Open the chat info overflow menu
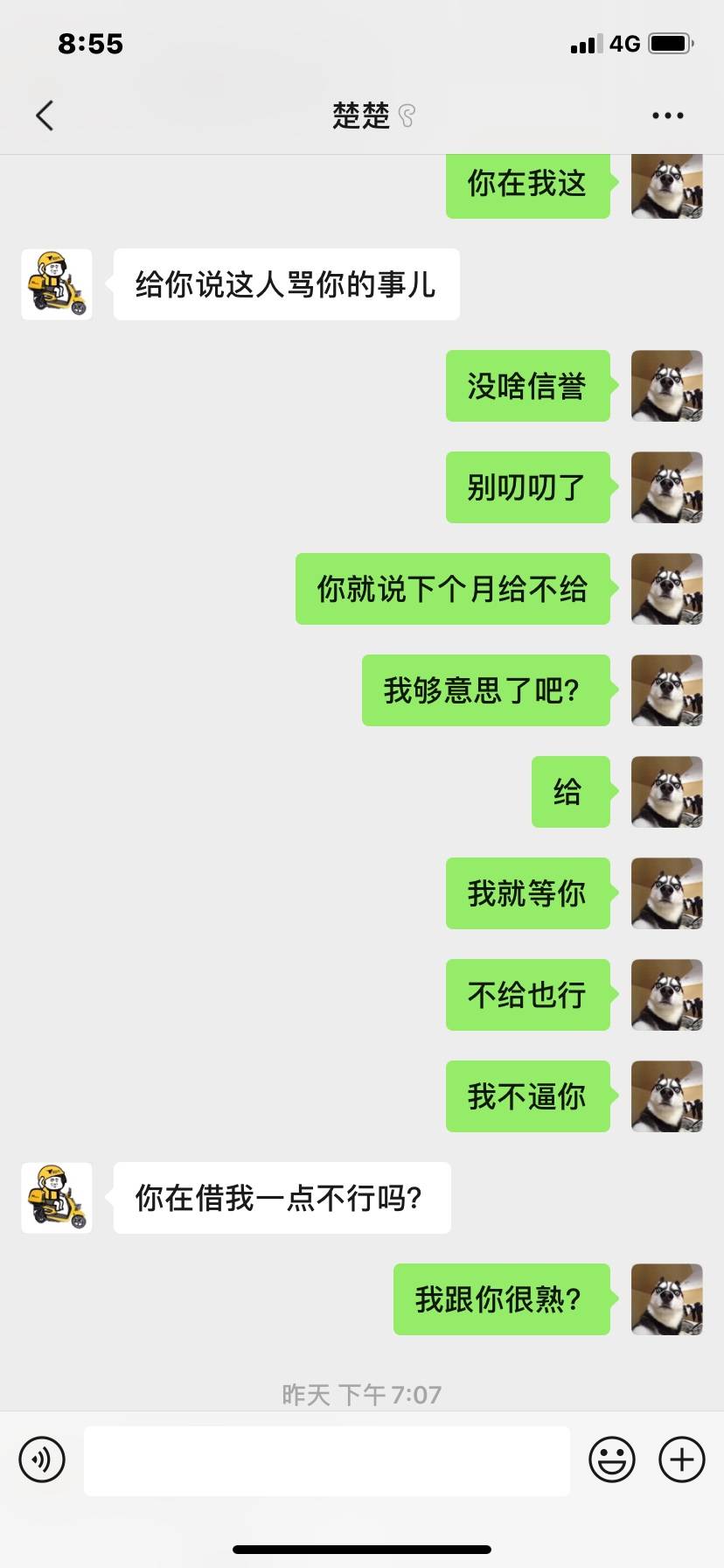 667,115
